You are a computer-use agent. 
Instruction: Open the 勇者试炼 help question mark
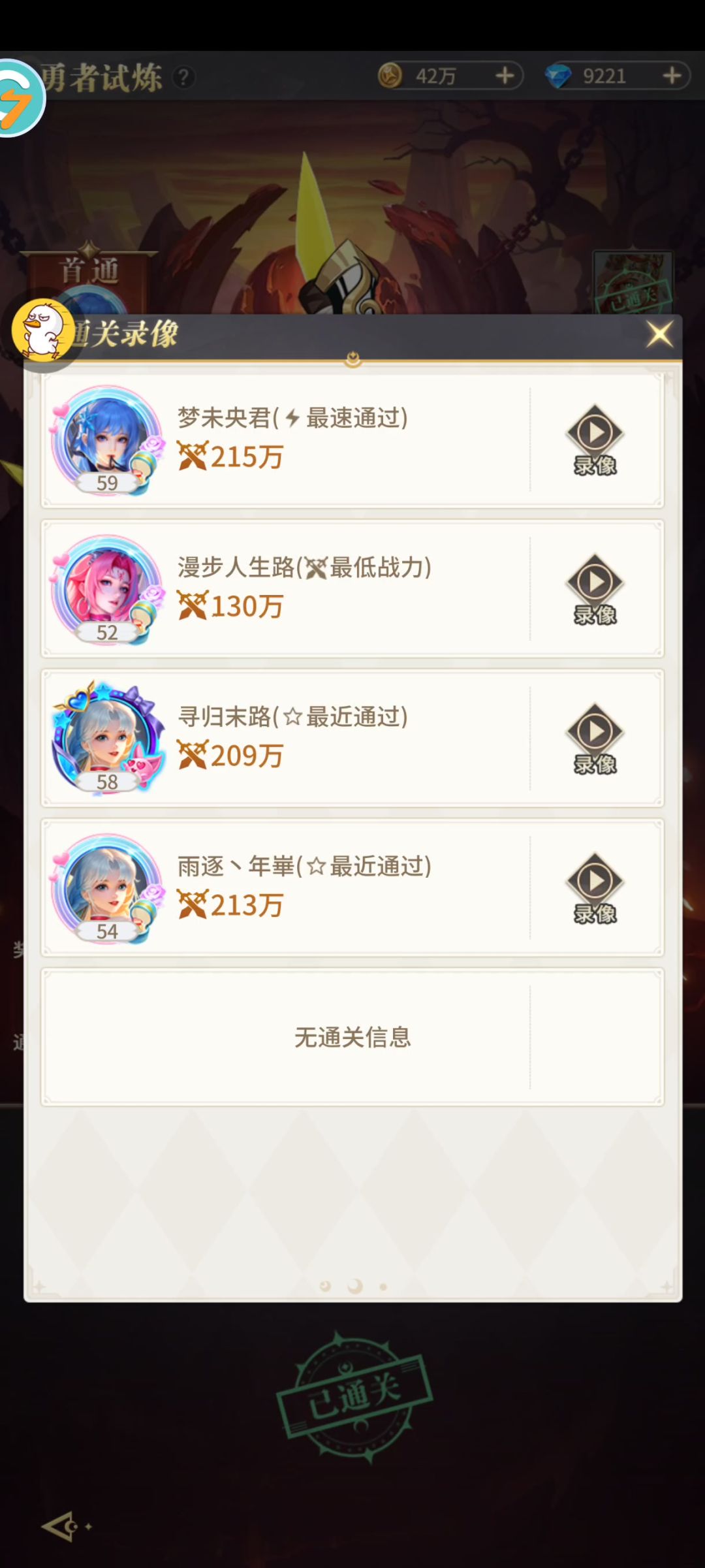[x=184, y=78]
